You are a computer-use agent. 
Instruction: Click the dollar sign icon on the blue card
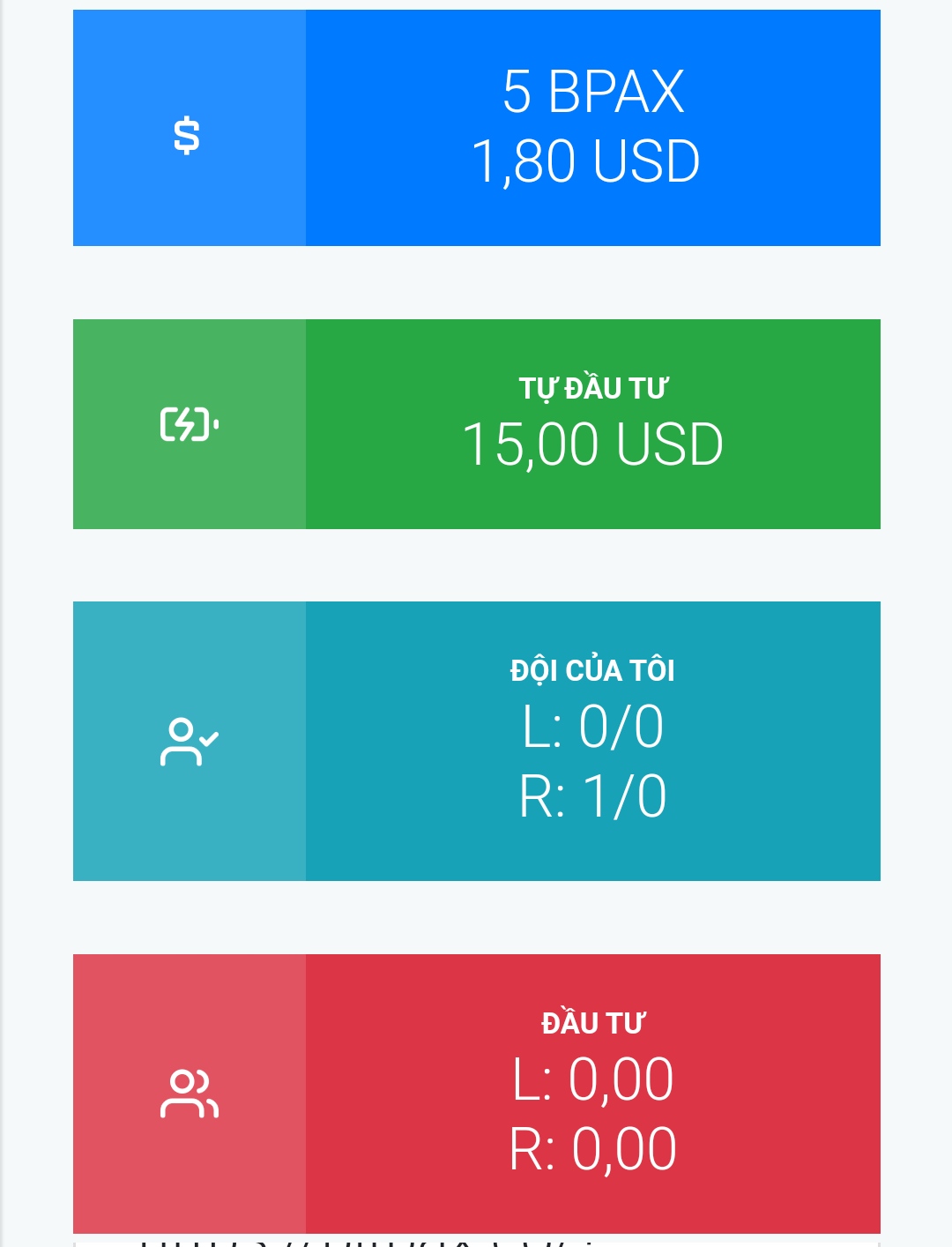(x=187, y=137)
